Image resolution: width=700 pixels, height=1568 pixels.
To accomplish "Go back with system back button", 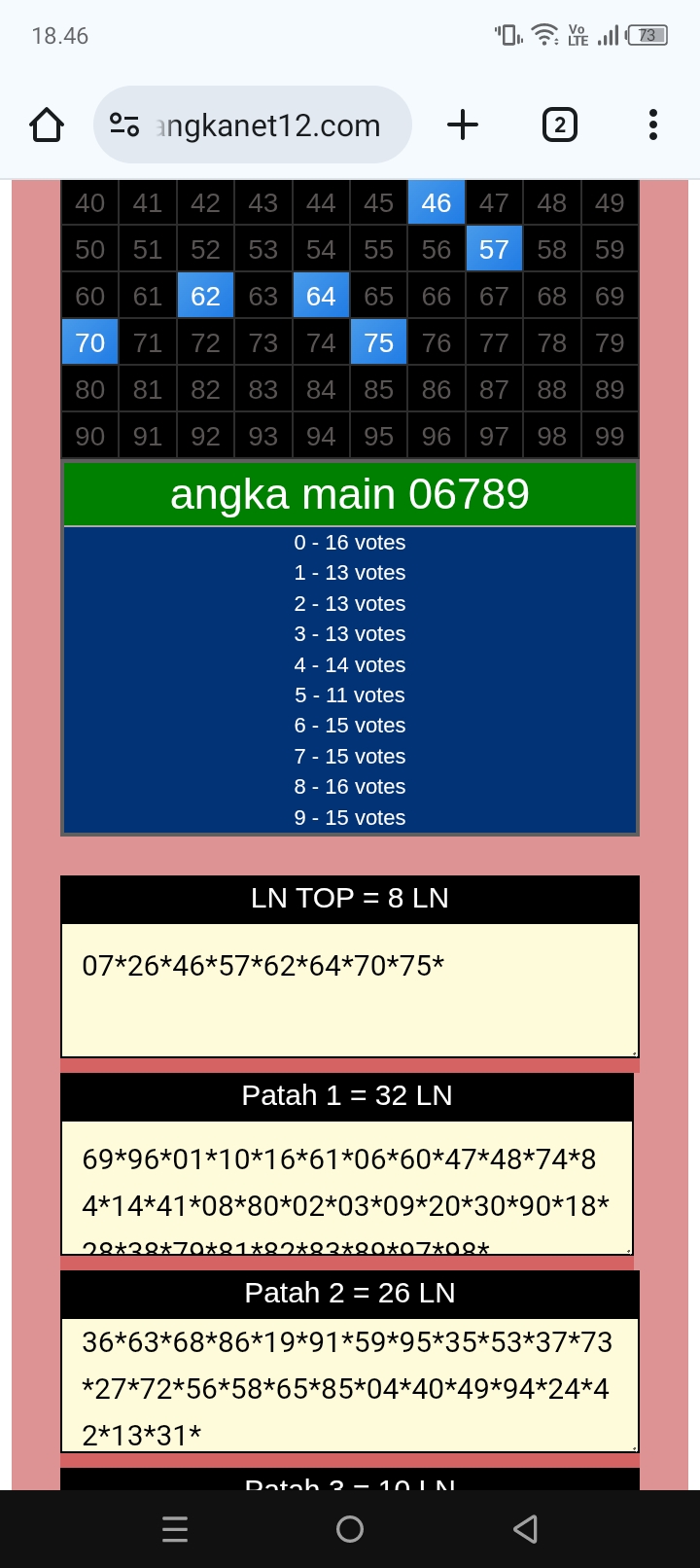I will click(x=525, y=1529).
